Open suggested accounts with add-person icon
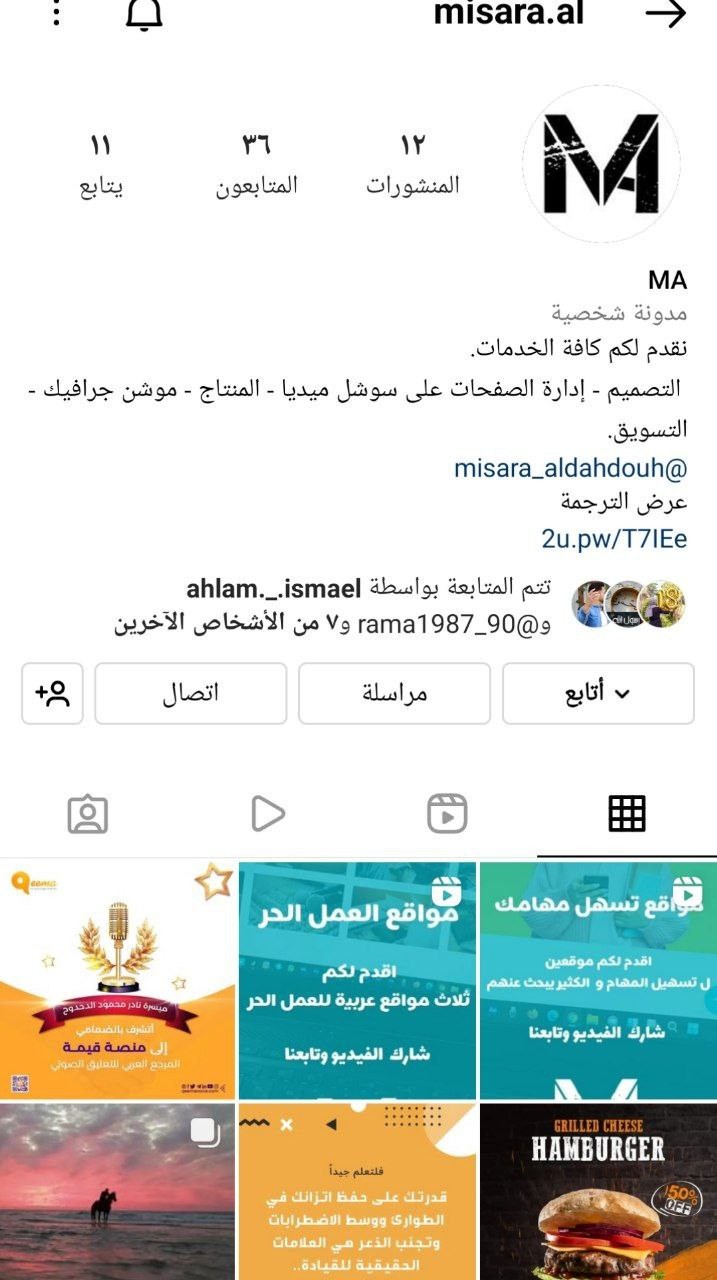717x1280 pixels. (x=53, y=694)
